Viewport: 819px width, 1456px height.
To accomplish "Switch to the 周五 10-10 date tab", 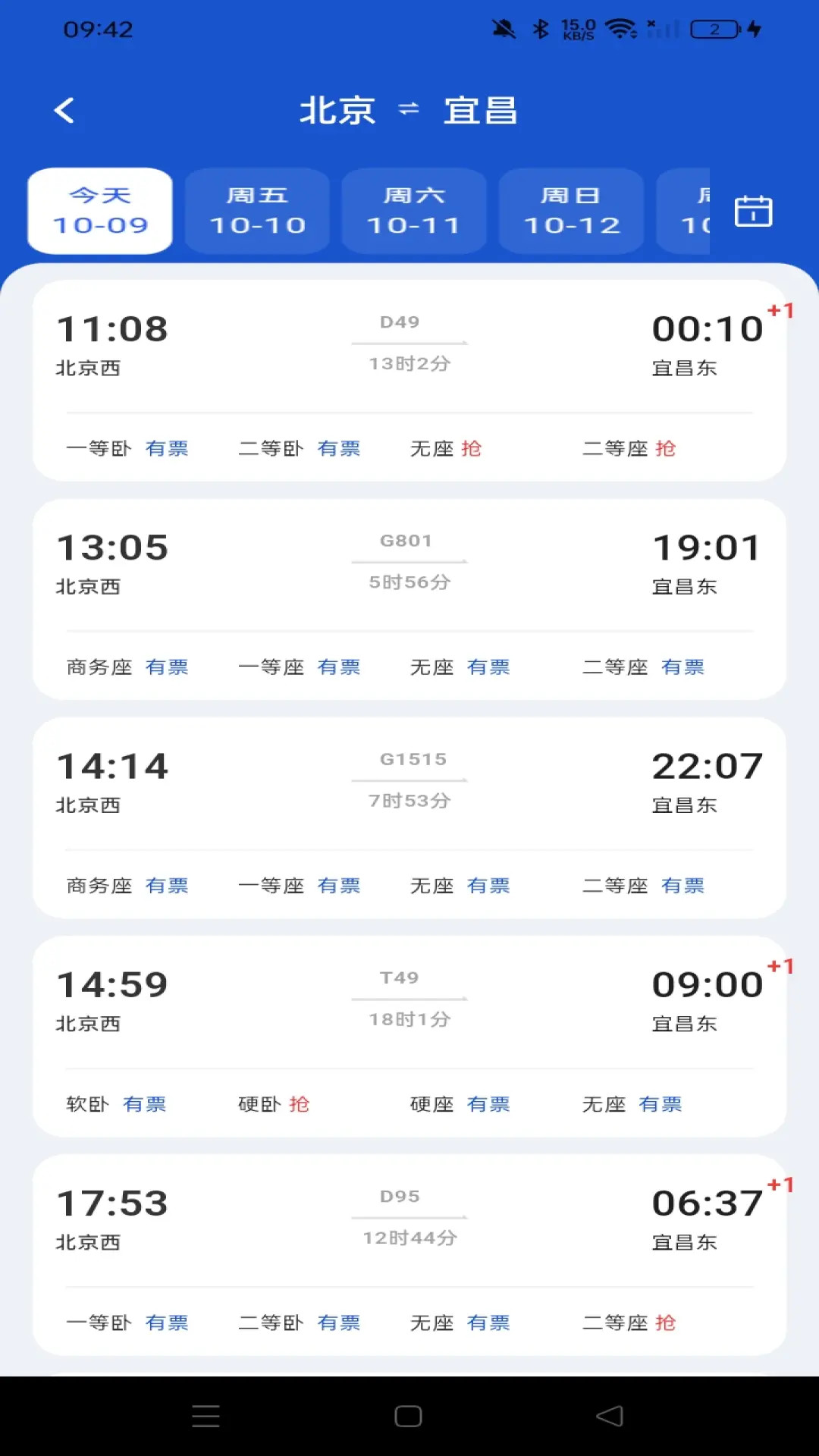I will click(257, 210).
